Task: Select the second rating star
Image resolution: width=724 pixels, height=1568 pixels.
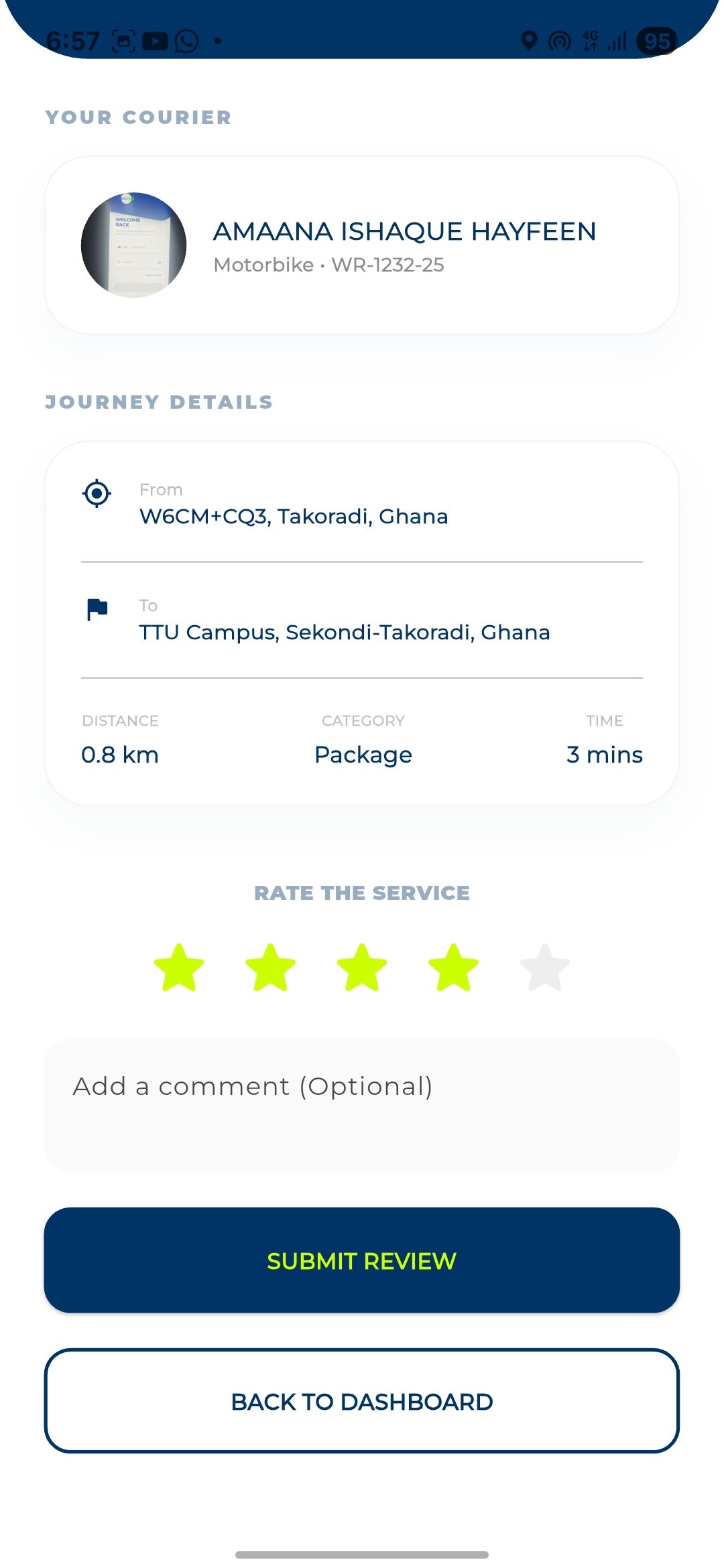Action: pyautogui.click(x=270, y=968)
